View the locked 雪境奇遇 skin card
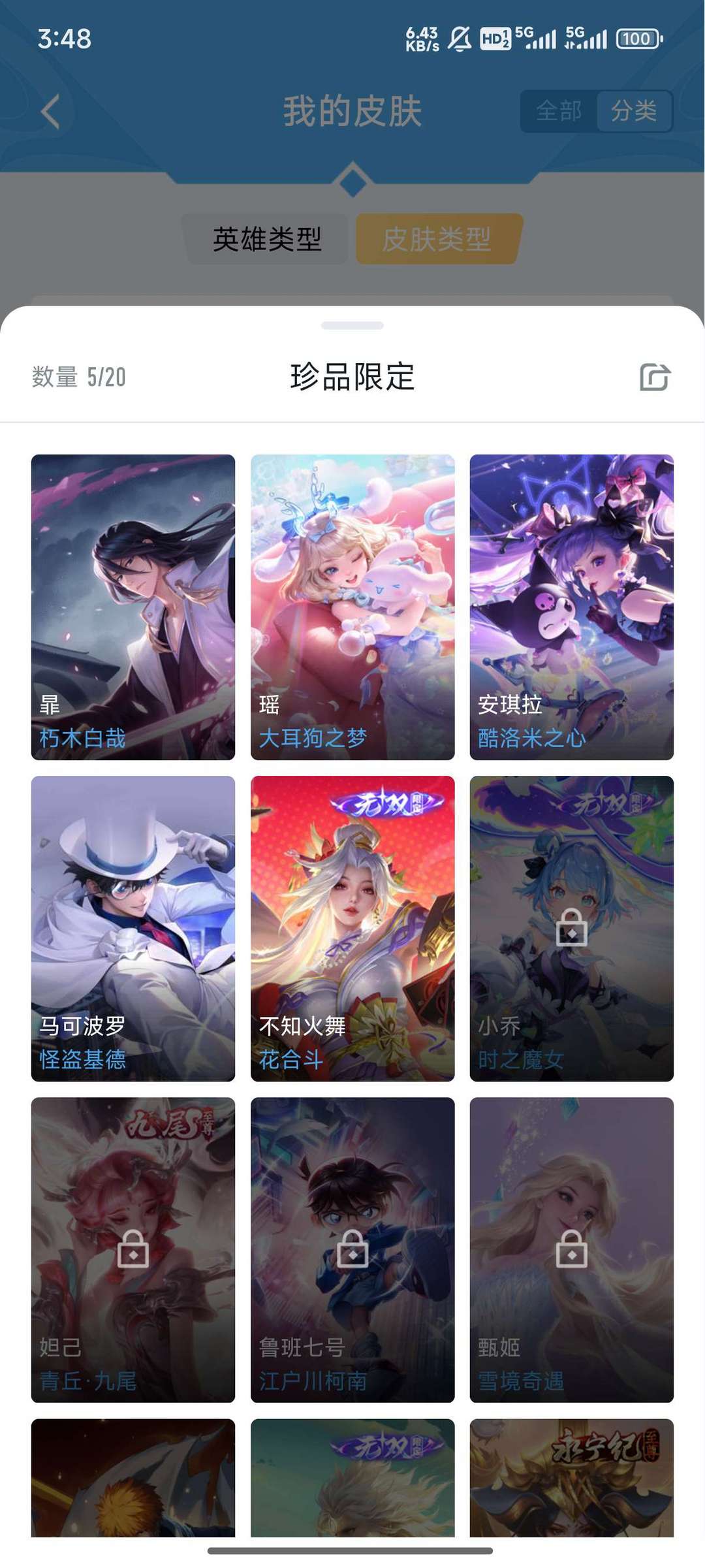This screenshot has width=705, height=1568. (x=572, y=1249)
